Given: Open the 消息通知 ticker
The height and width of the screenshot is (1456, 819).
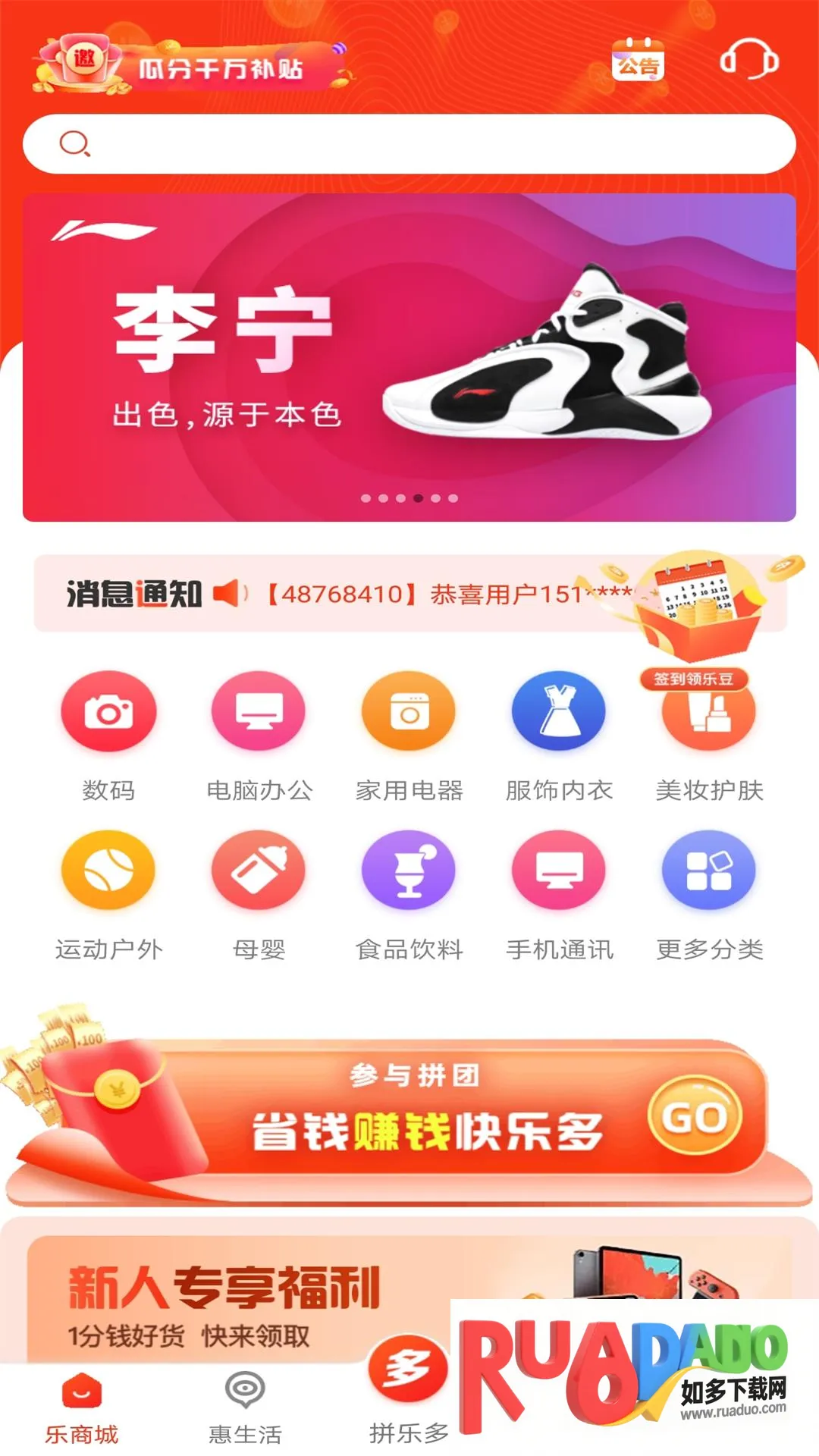Looking at the screenshot, I should click(341, 594).
